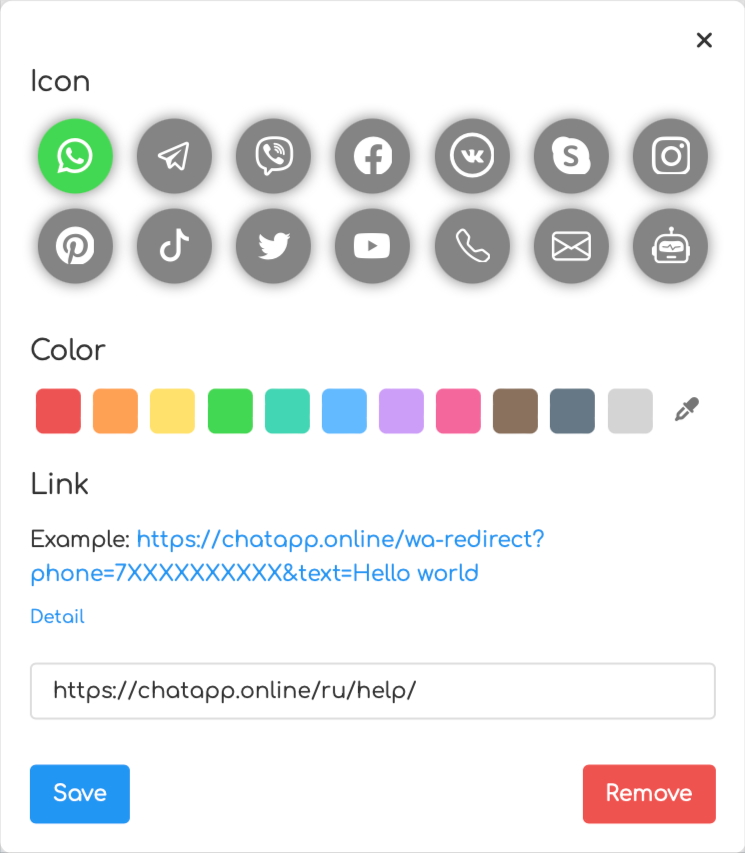This screenshot has width=745, height=853.
Task: Close the icon settings dialog
Action: click(x=704, y=40)
